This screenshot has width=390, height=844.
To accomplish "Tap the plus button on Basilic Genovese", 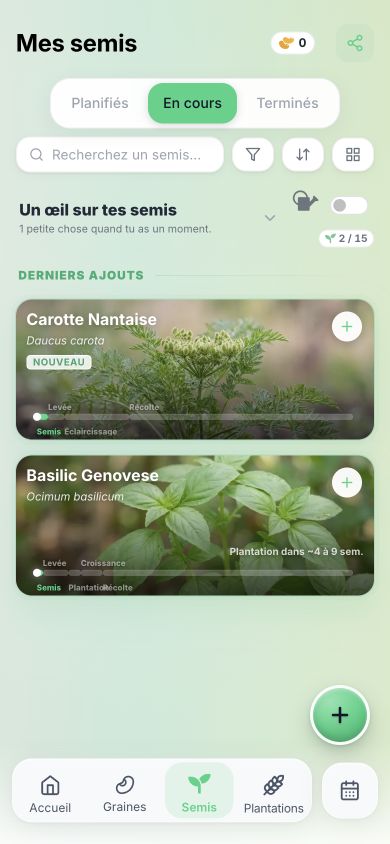I will pos(347,482).
